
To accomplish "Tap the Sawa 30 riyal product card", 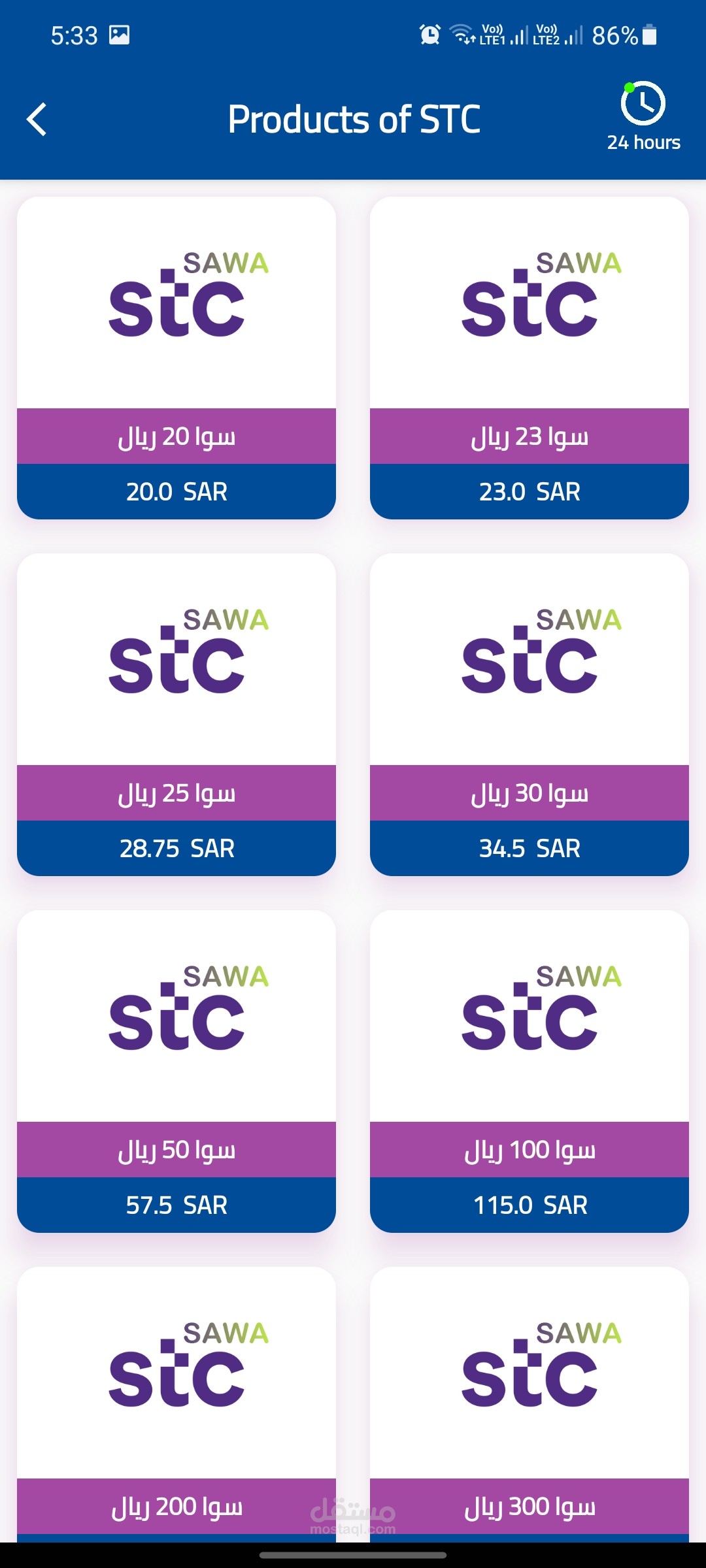I will click(529, 715).
